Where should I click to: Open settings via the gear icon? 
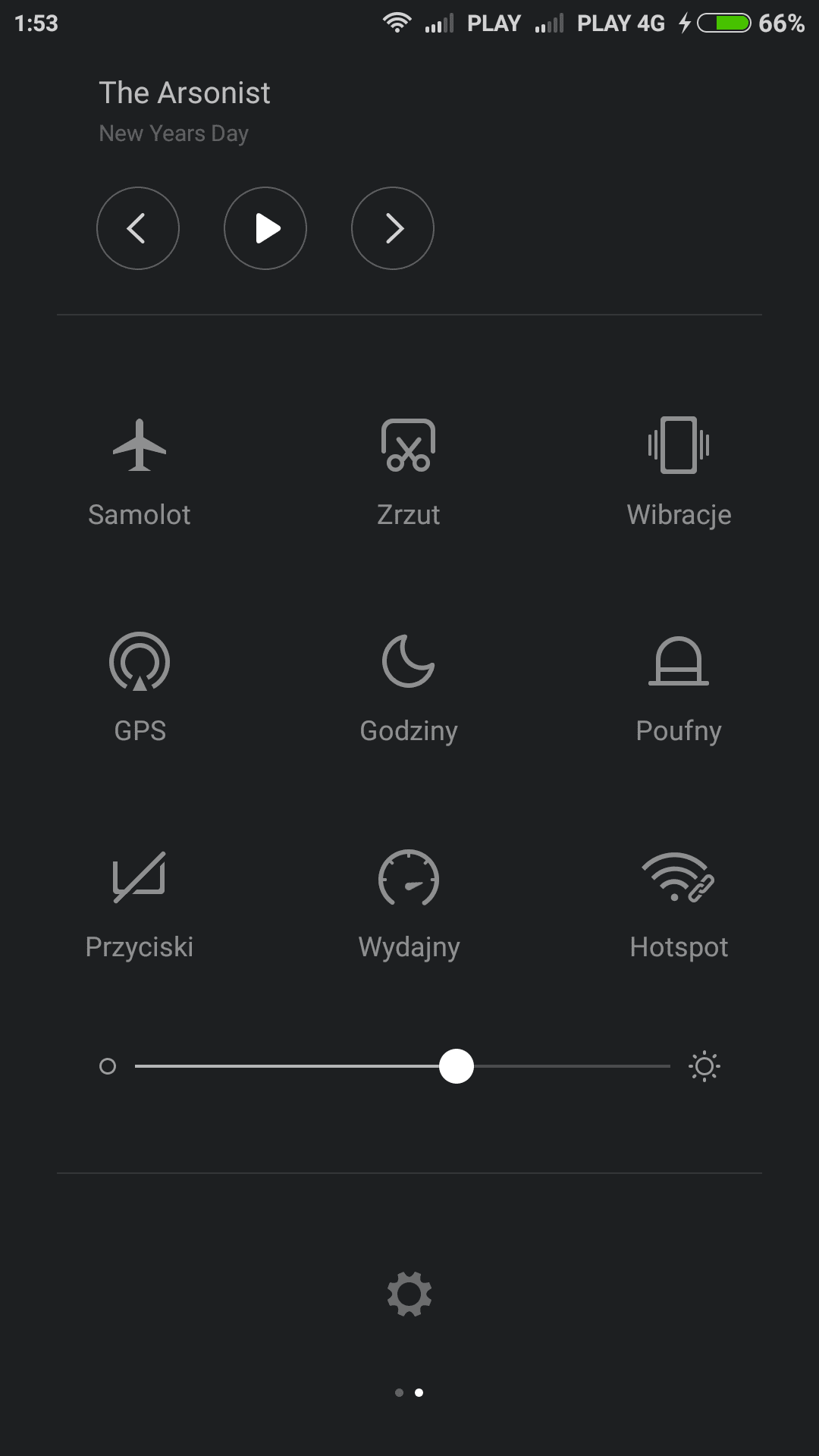coord(409,1294)
